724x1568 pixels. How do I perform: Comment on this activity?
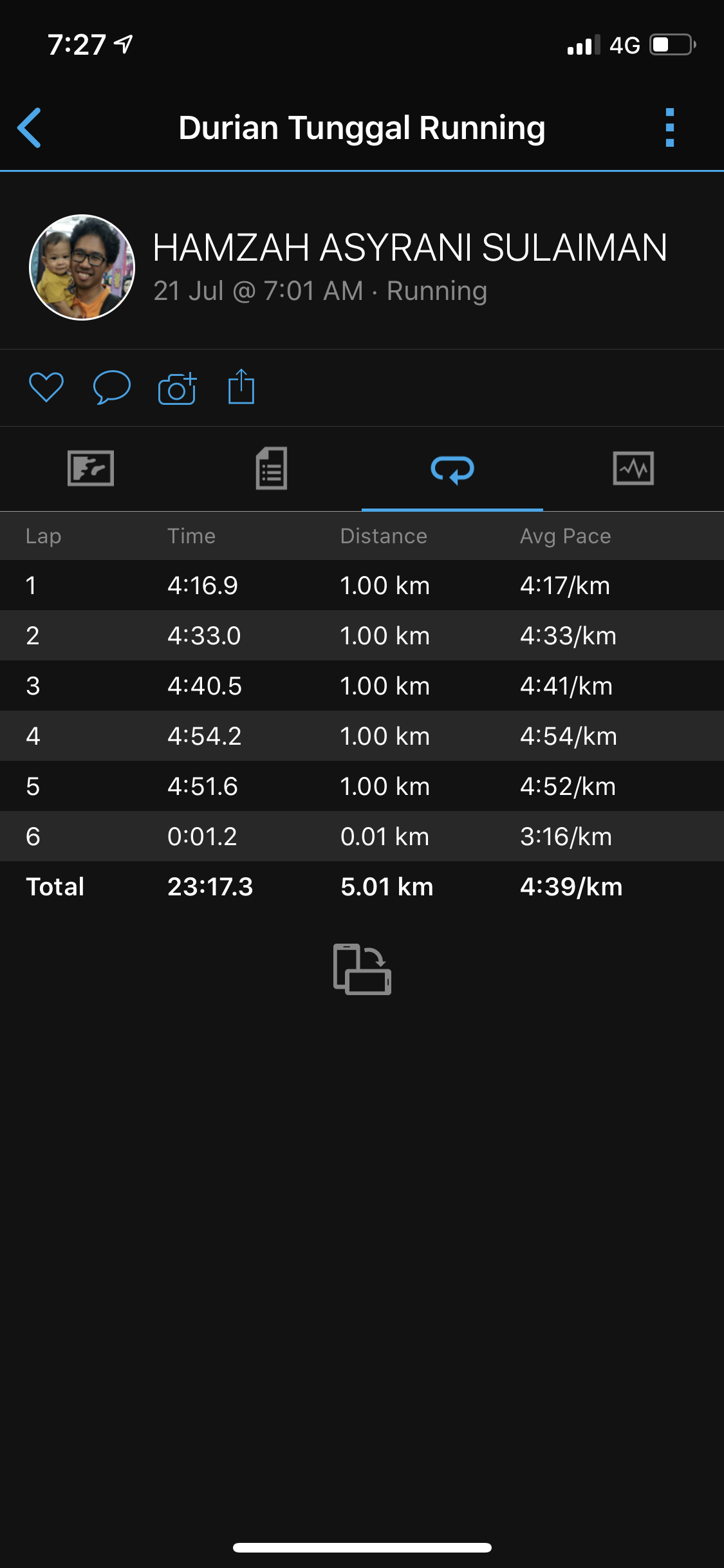coord(112,387)
